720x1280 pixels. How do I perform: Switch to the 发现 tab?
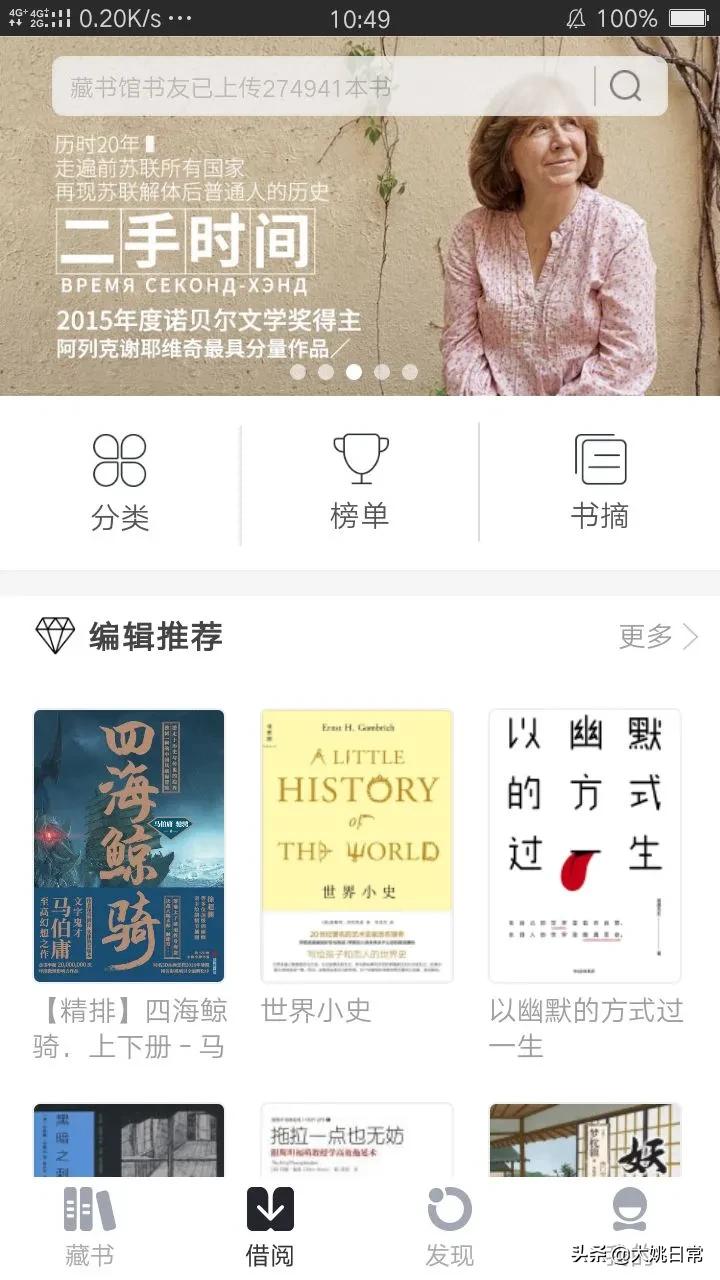450,1226
